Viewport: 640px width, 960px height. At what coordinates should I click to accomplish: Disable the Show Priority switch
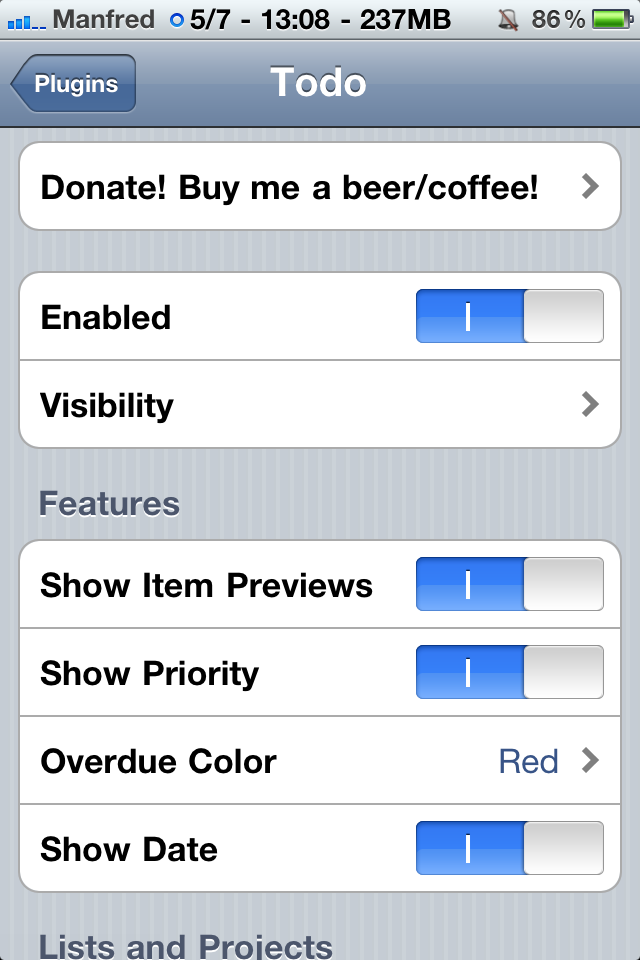point(509,673)
